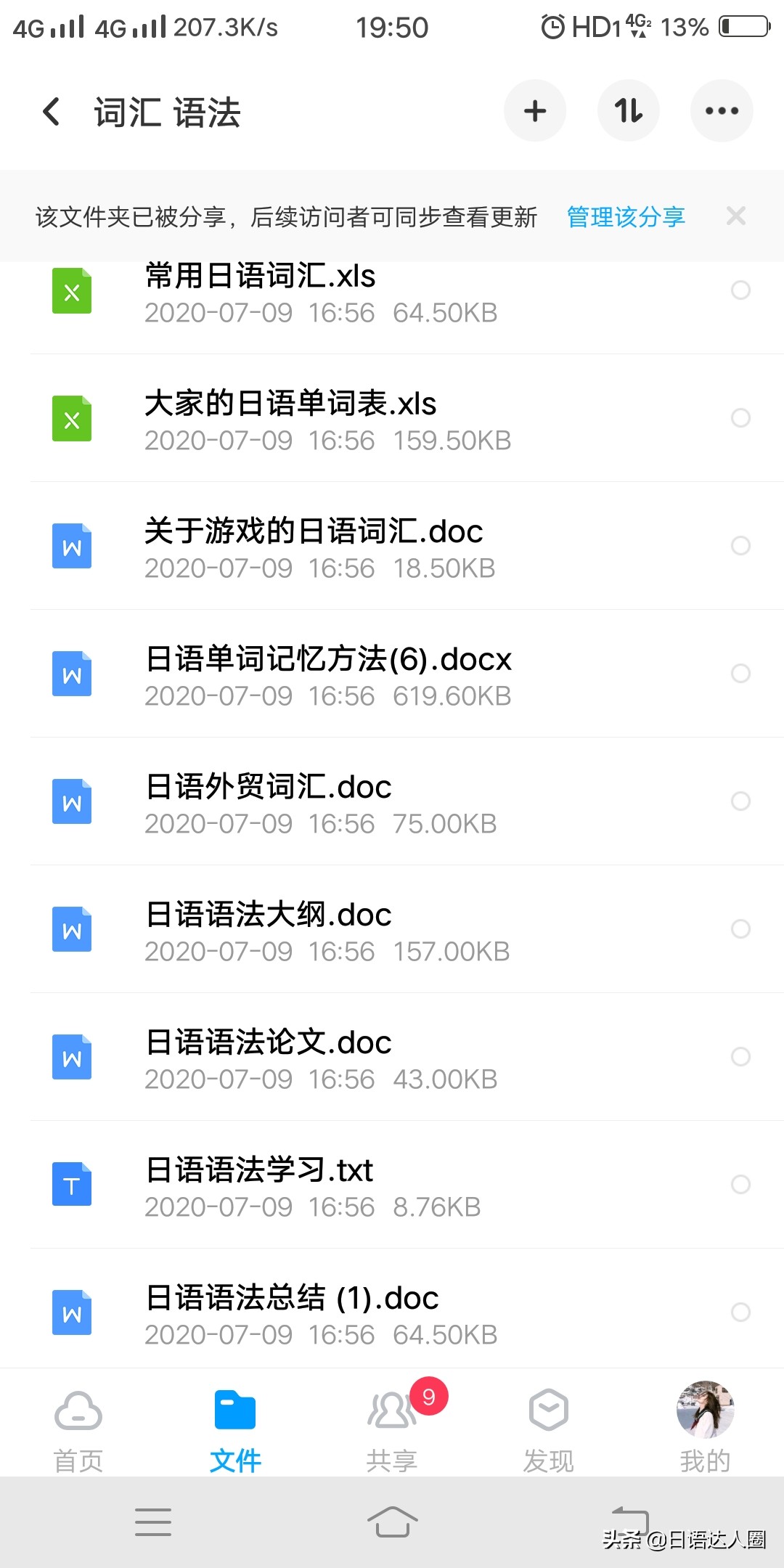Open the 我的 profile tab

point(705,1409)
